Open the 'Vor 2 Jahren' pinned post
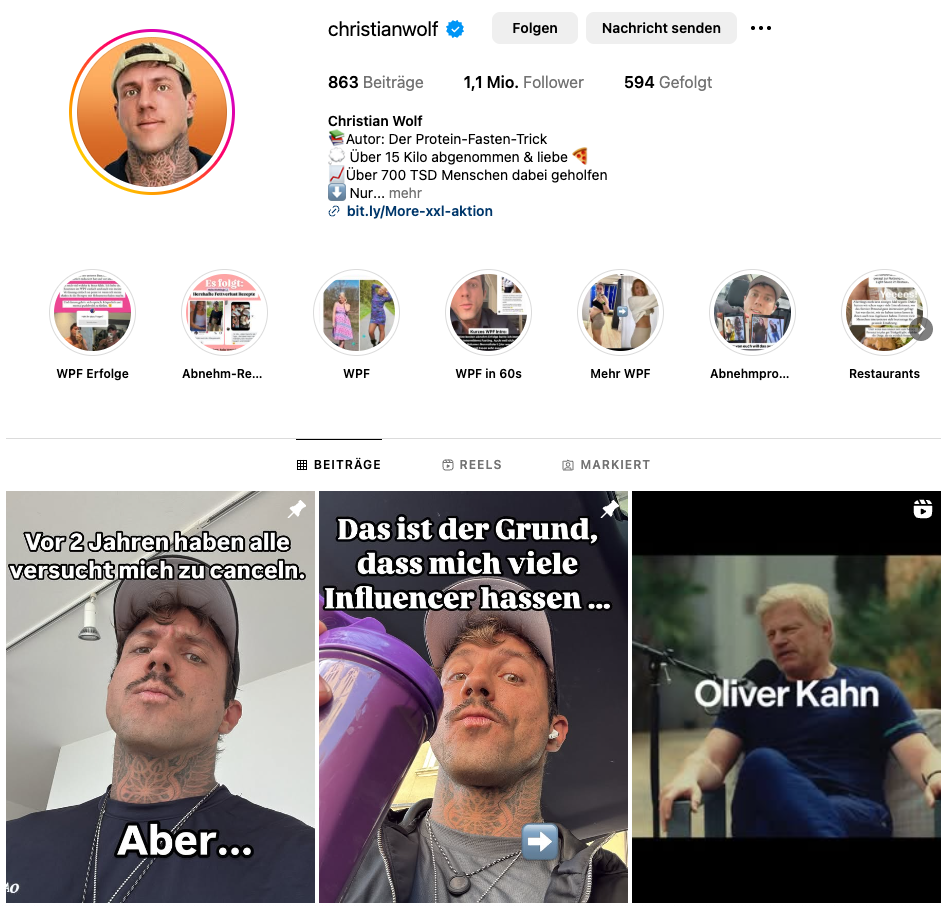The image size is (946, 906). (160, 697)
